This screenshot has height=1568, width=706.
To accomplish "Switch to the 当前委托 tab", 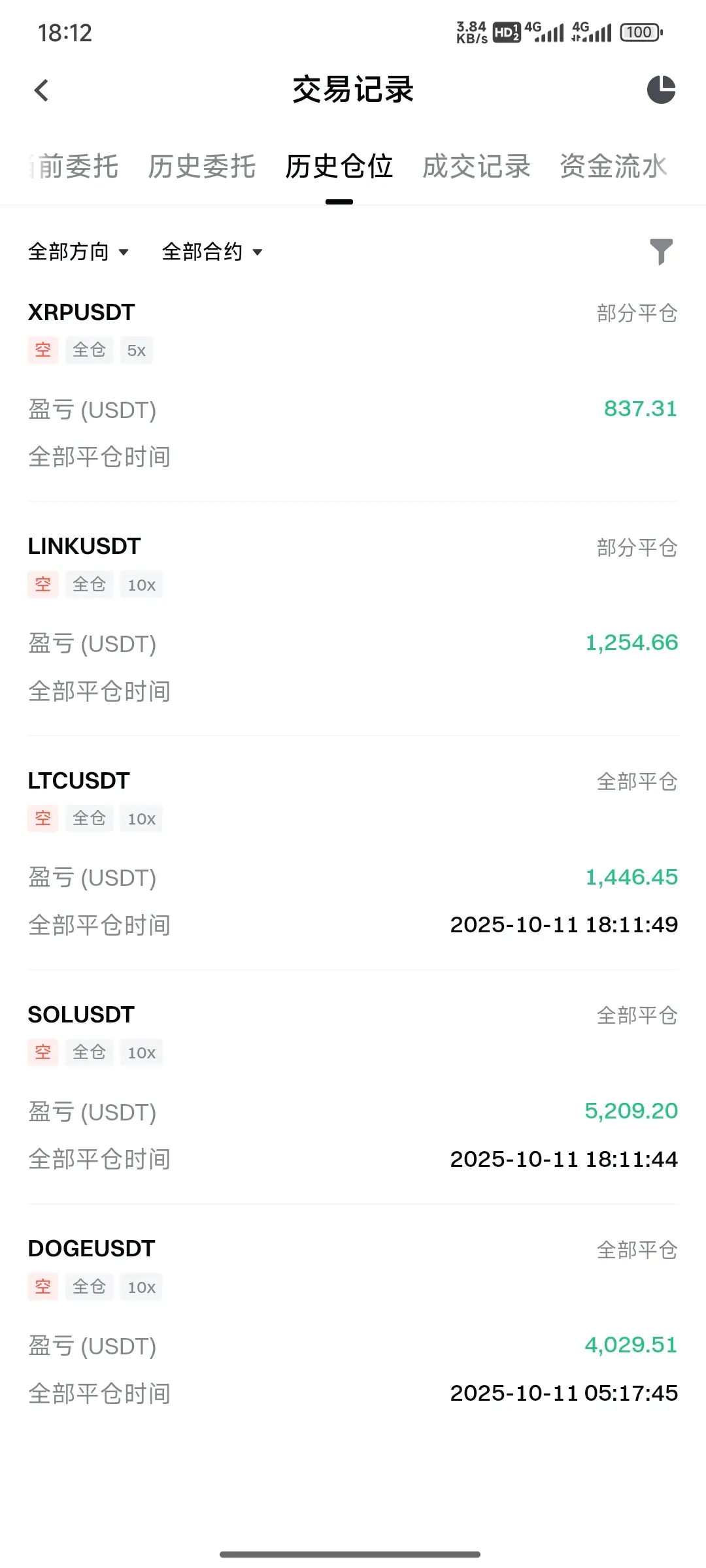I will tap(73, 166).
